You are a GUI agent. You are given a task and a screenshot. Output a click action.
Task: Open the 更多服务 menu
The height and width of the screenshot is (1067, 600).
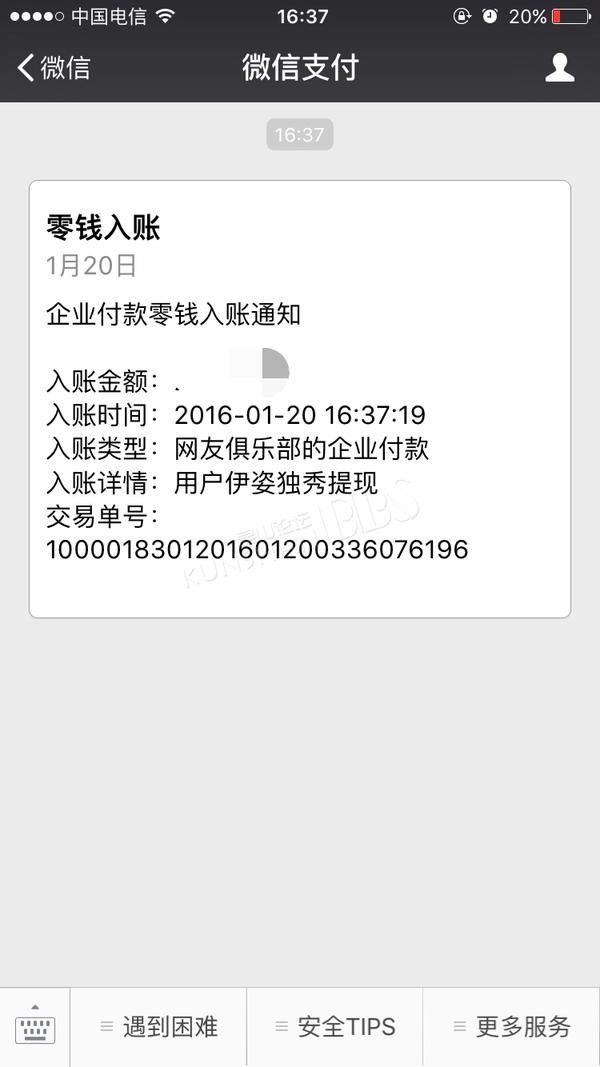(512, 1026)
